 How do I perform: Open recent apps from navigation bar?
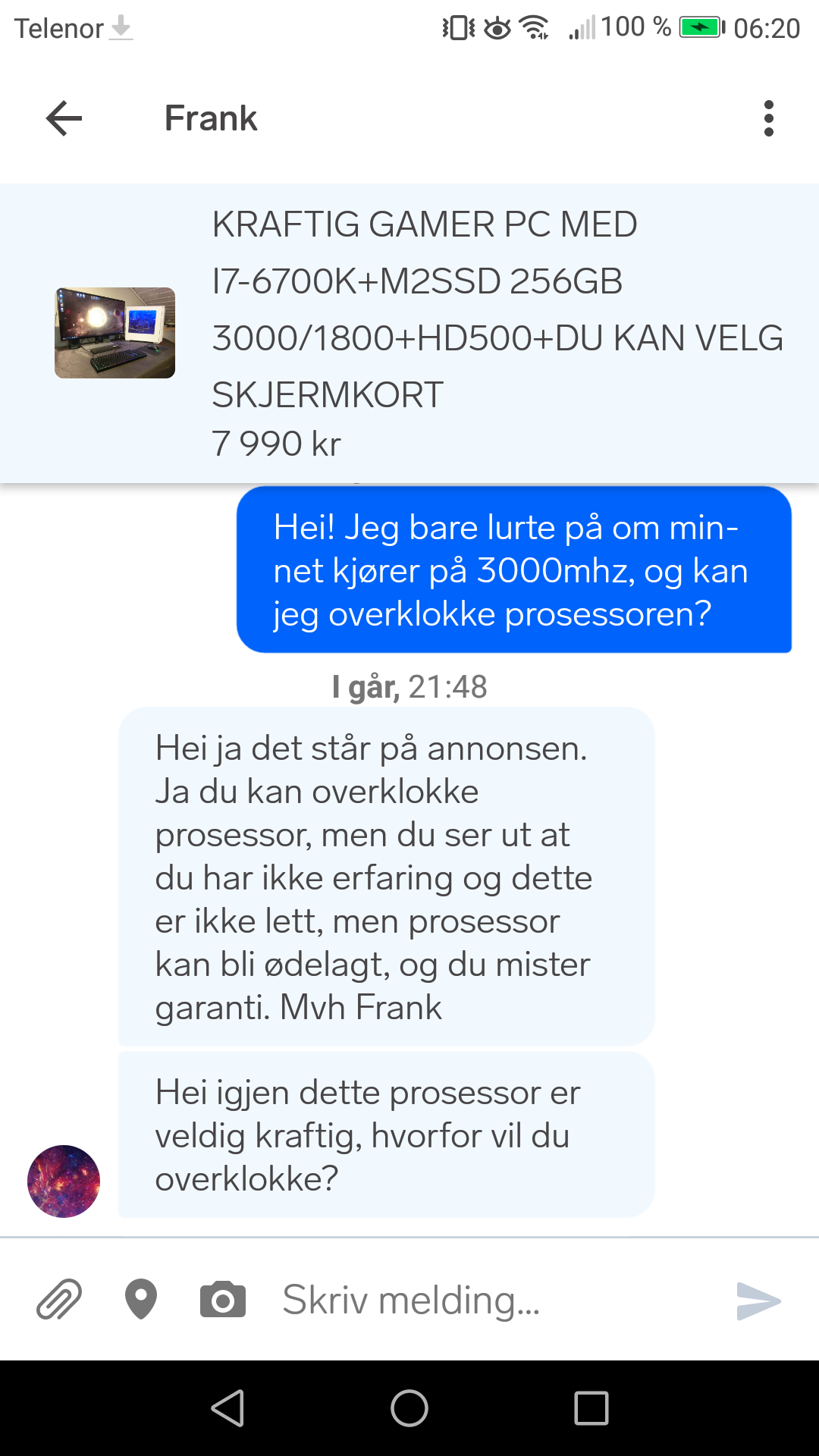pyautogui.click(x=591, y=1408)
